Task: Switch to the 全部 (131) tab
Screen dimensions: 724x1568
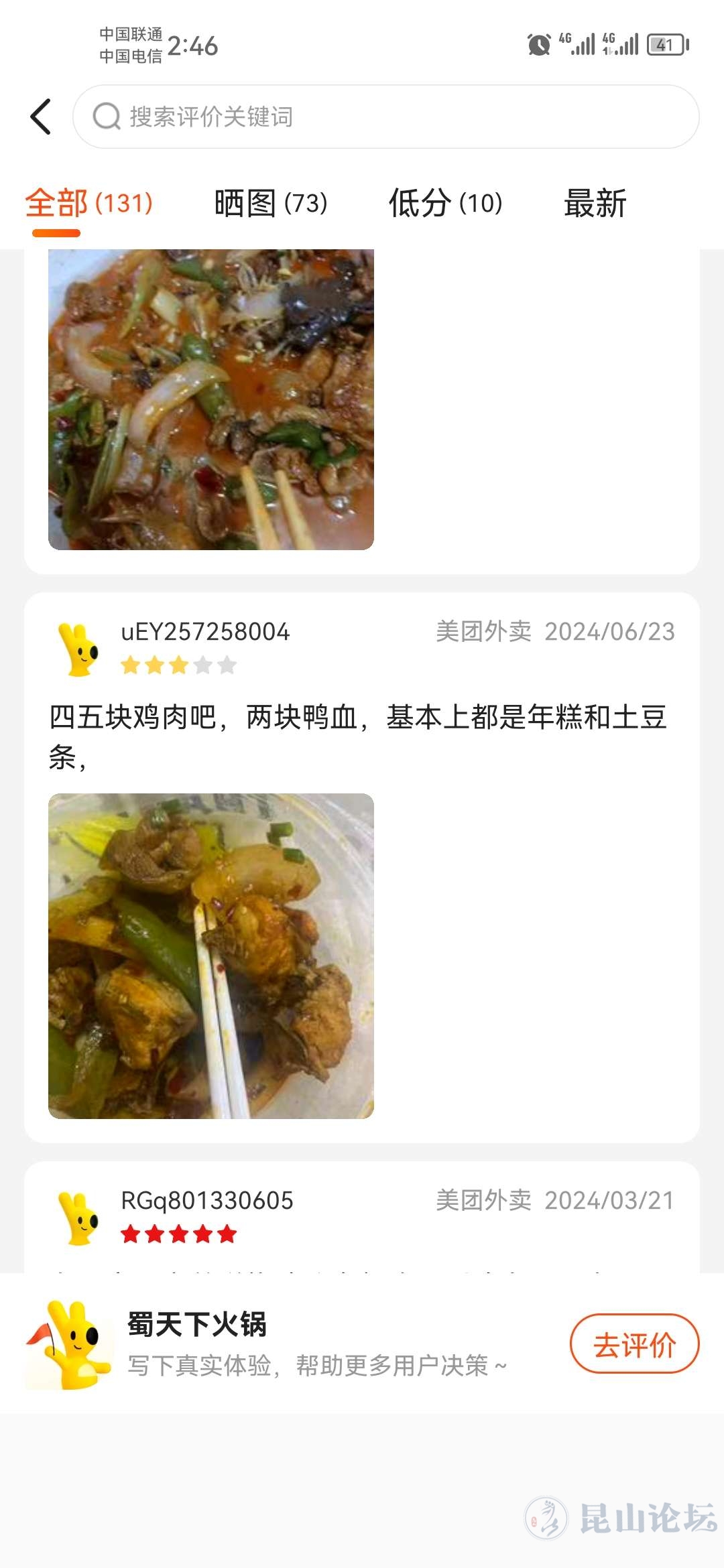Action: point(88,203)
